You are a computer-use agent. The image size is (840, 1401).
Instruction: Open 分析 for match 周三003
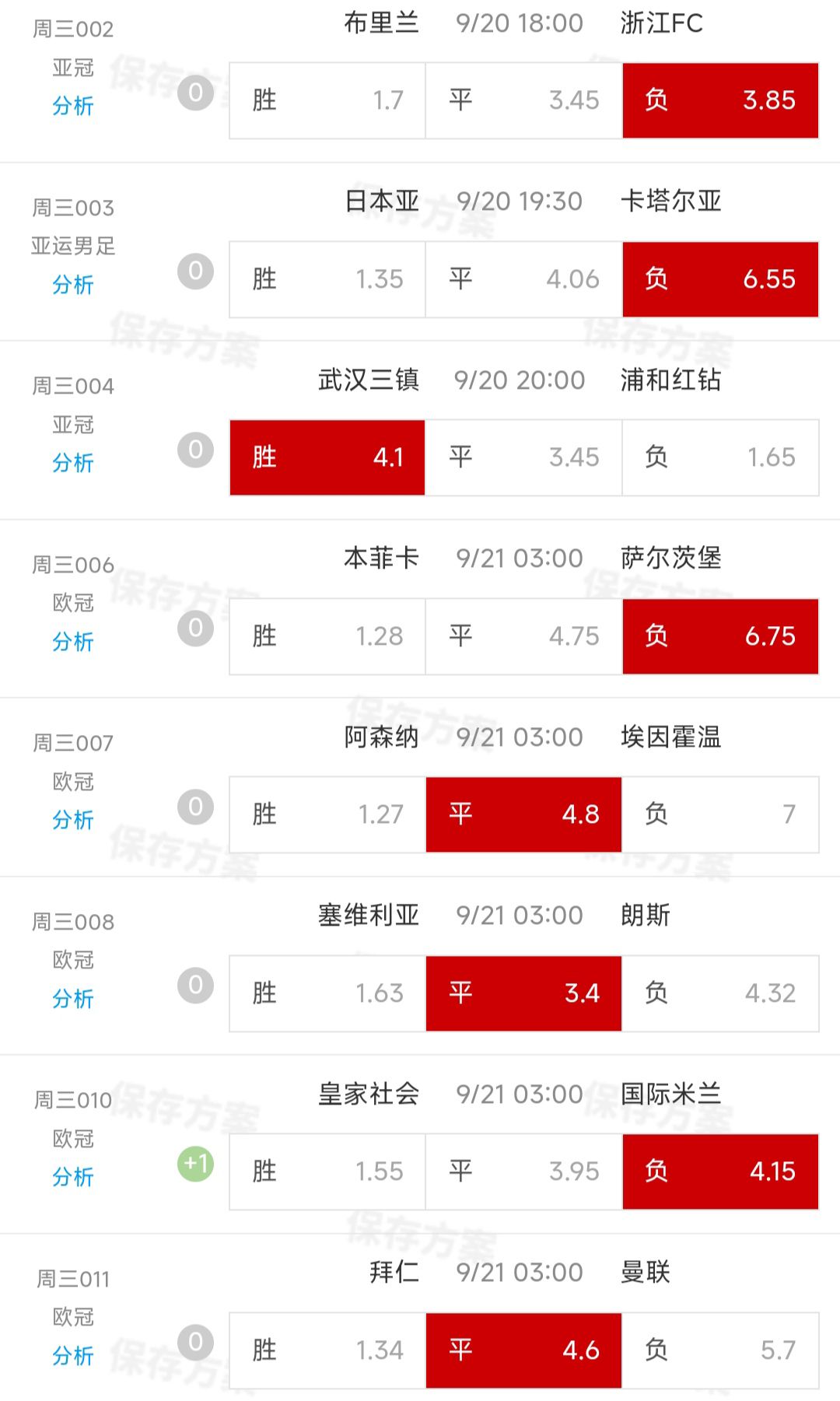coord(72,285)
